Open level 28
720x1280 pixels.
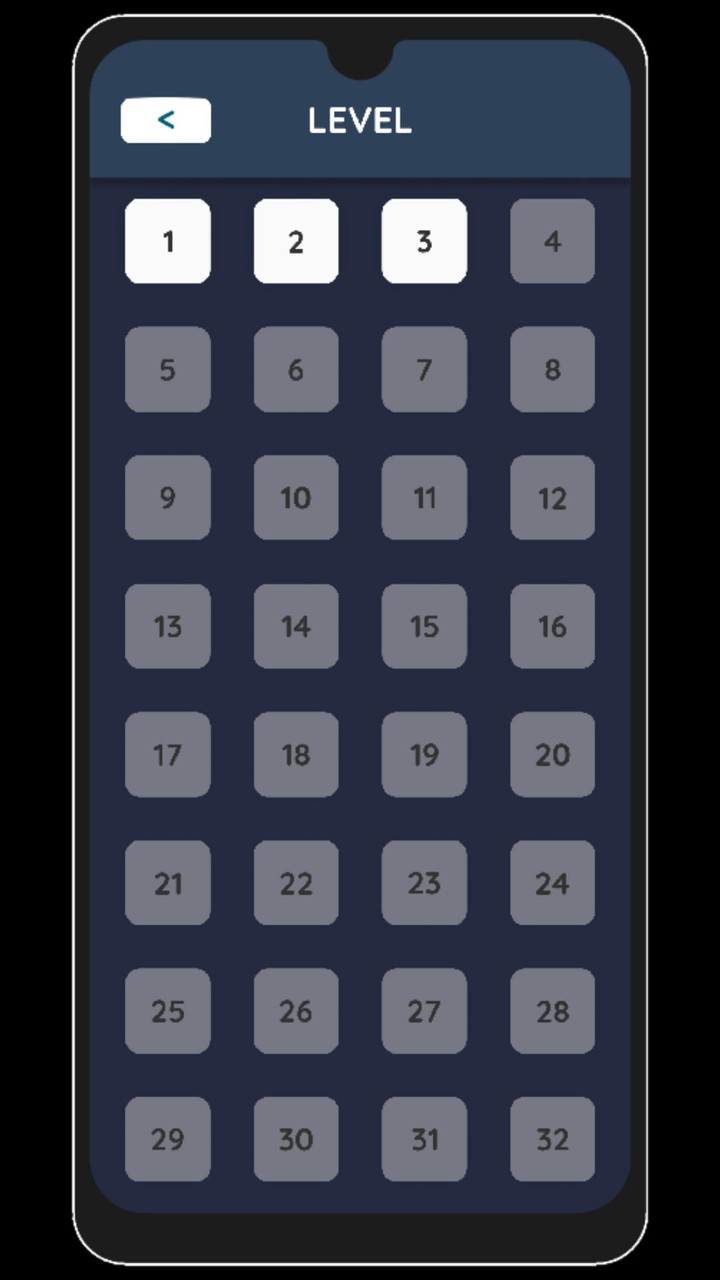click(x=552, y=1012)
